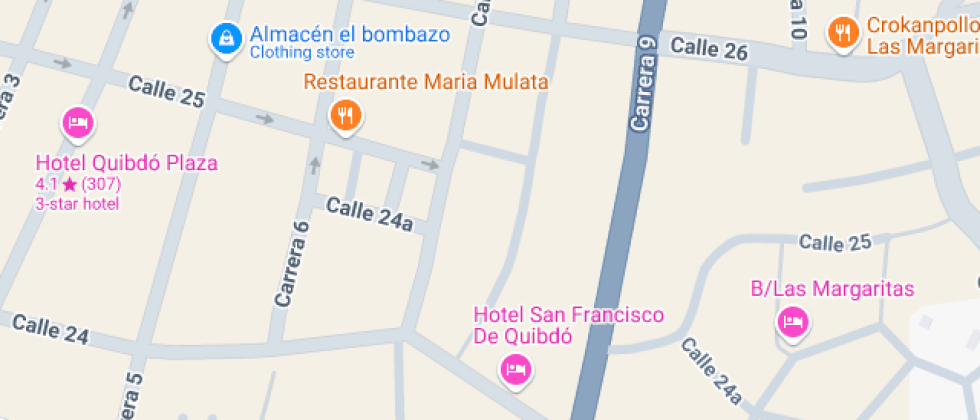Open Almacén el bombazo clothing store pin
This screenshot has width=980, height=420.
(x=227, y=39)
